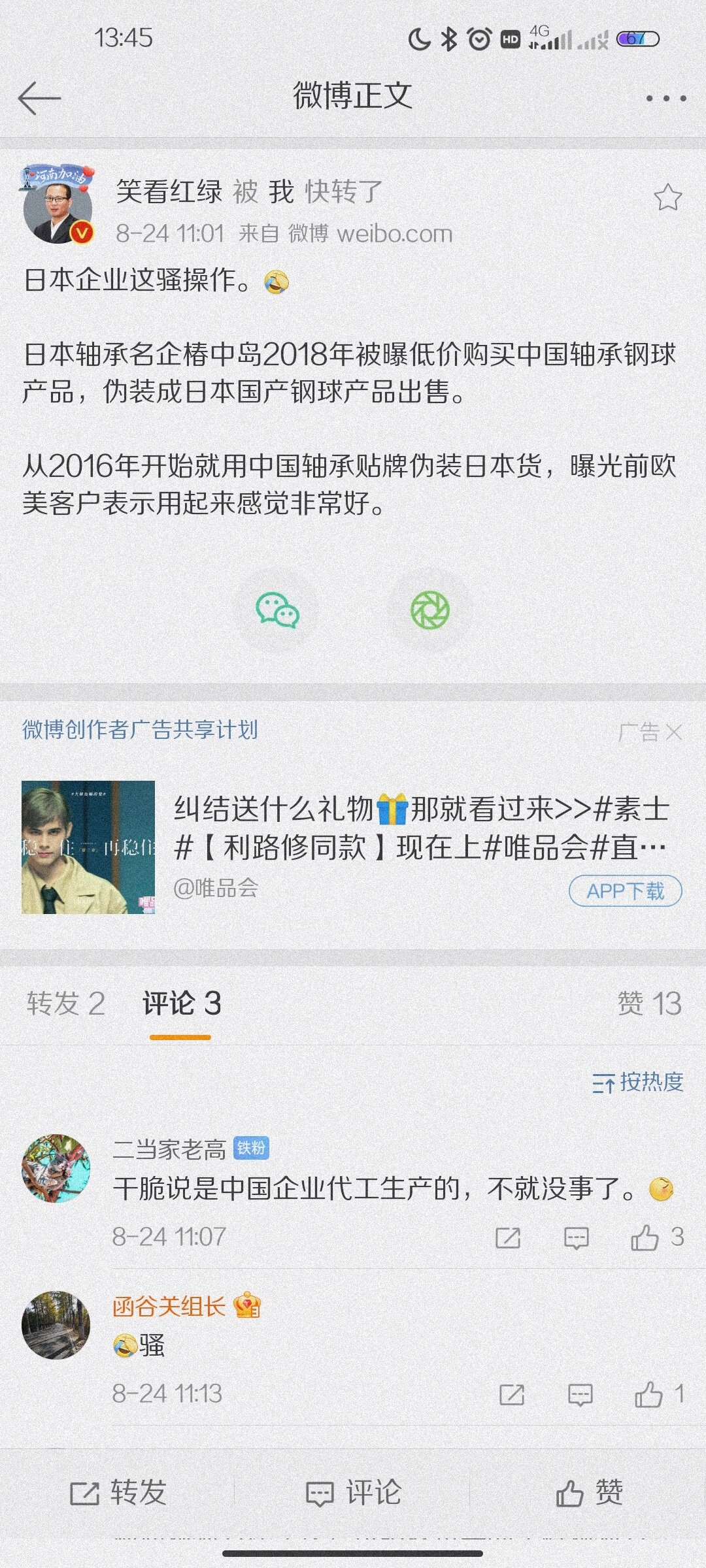View the 赞 13 likes list

coord(649,1004)
